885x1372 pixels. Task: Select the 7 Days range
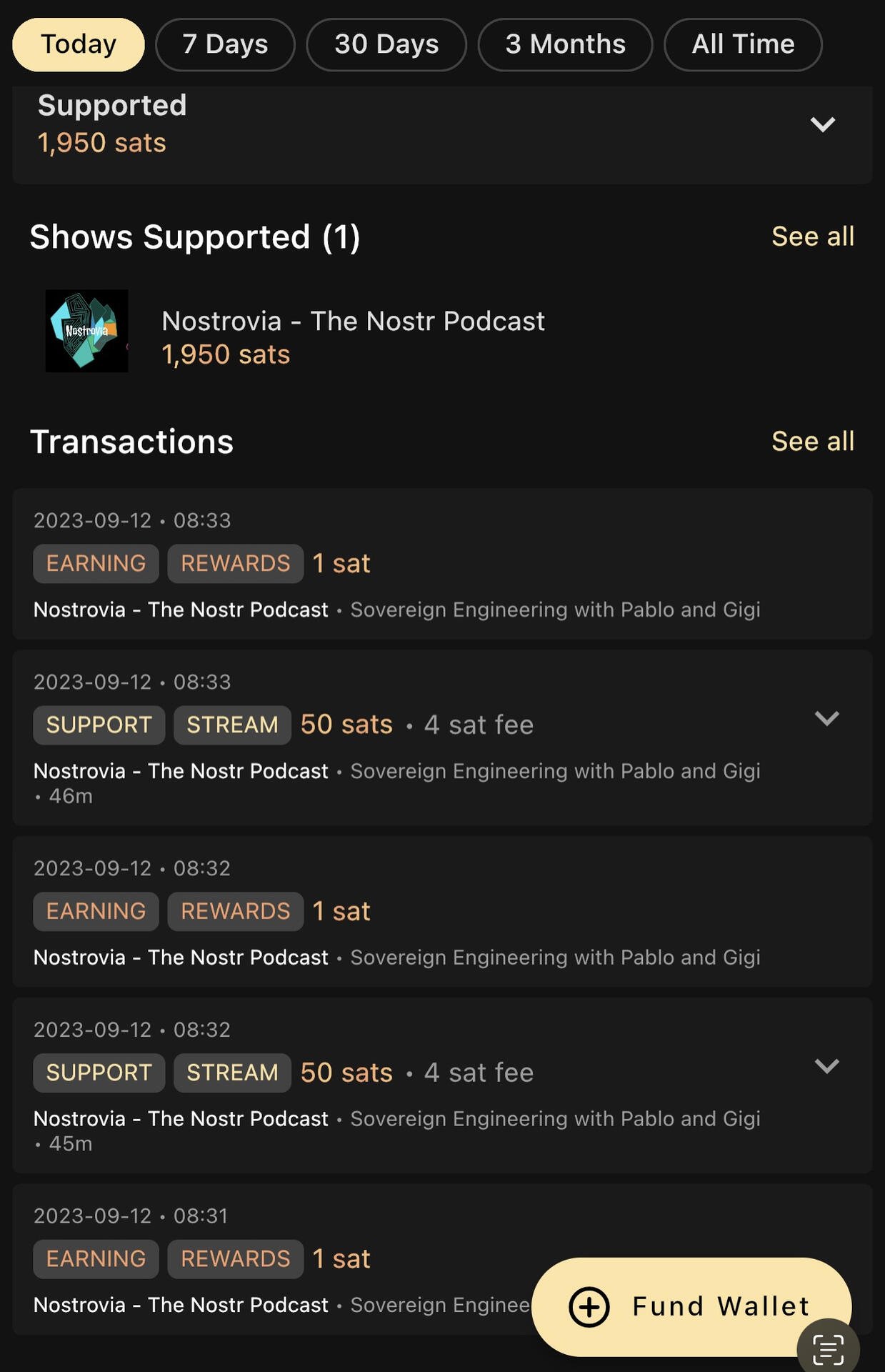(x=225, y=44)
